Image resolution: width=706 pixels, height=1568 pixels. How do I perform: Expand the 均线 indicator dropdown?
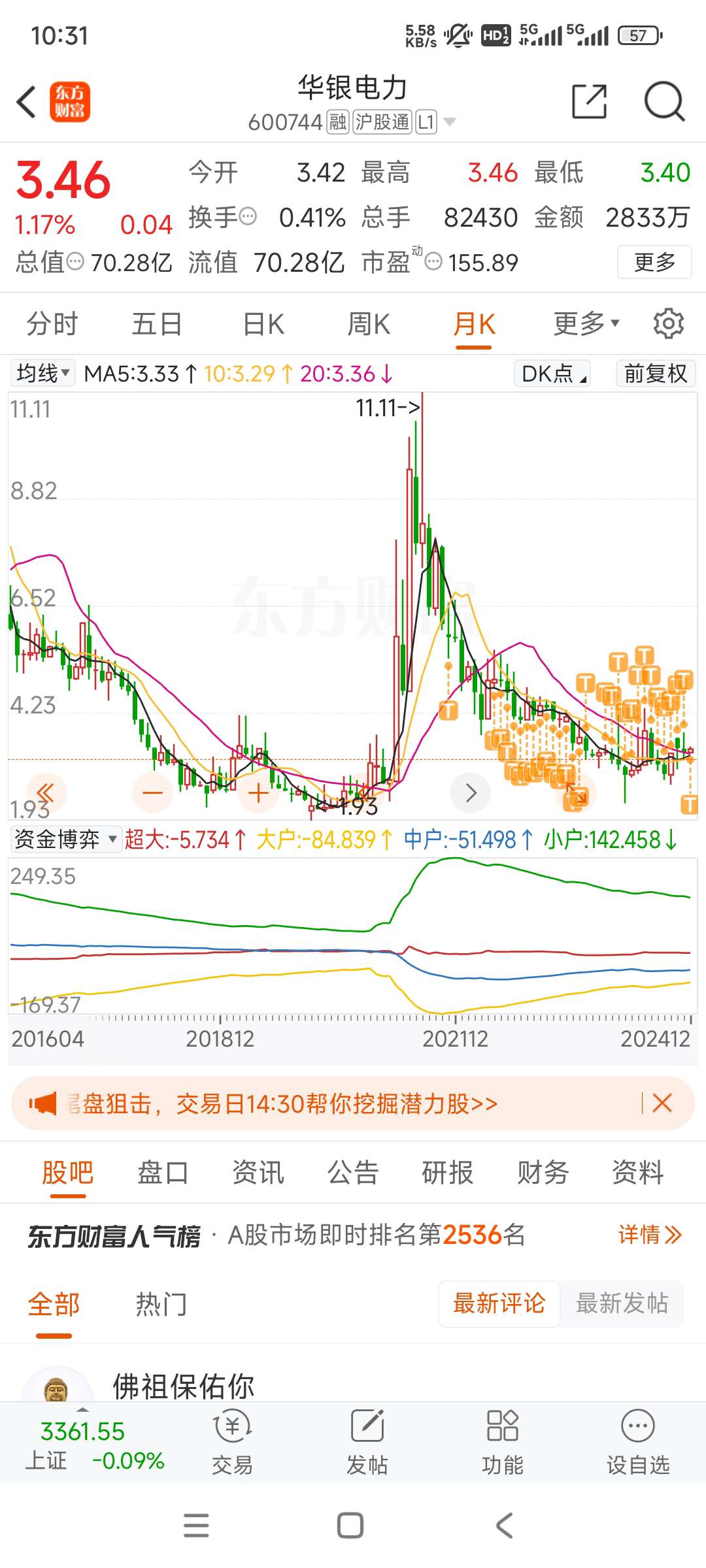point(43,374)
